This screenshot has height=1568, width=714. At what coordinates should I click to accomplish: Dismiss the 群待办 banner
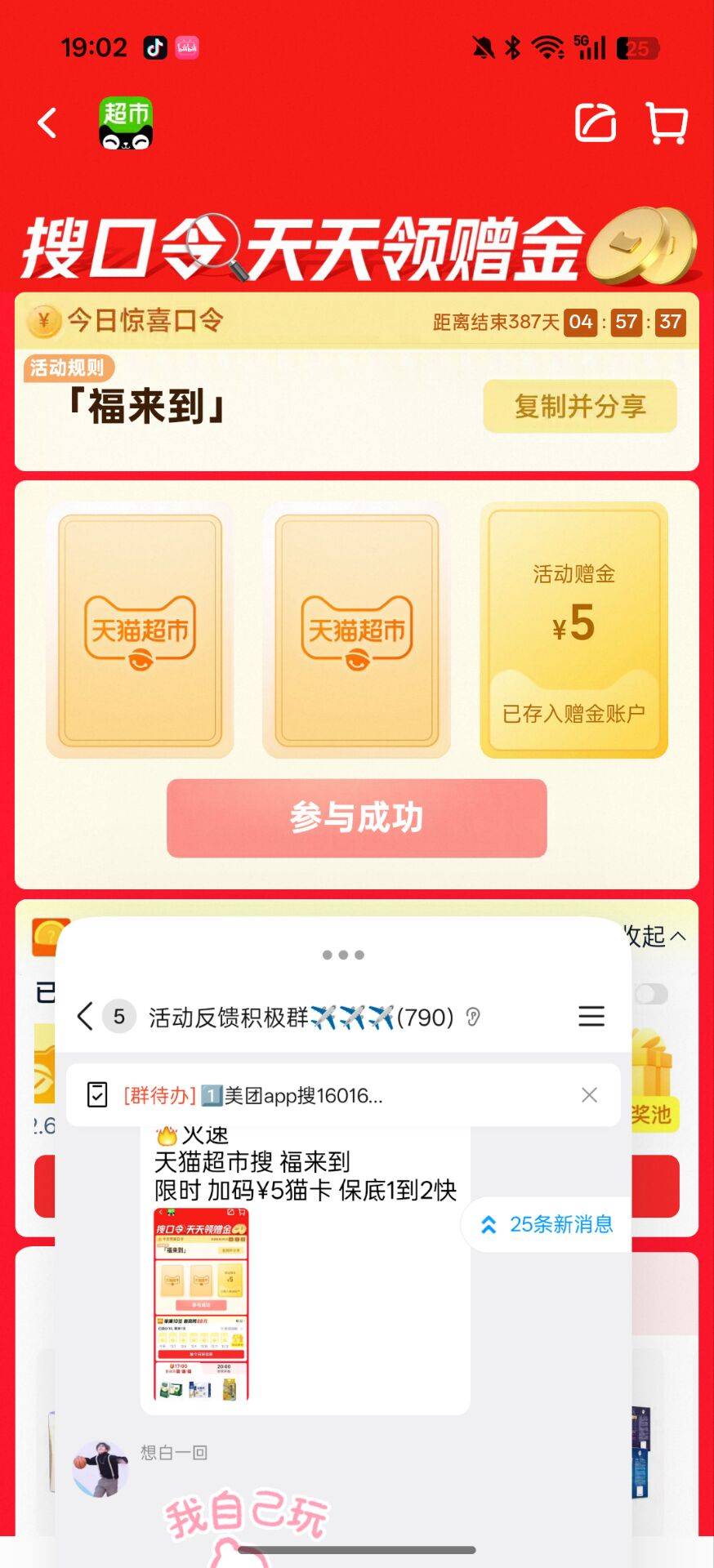click(589, 1095)
